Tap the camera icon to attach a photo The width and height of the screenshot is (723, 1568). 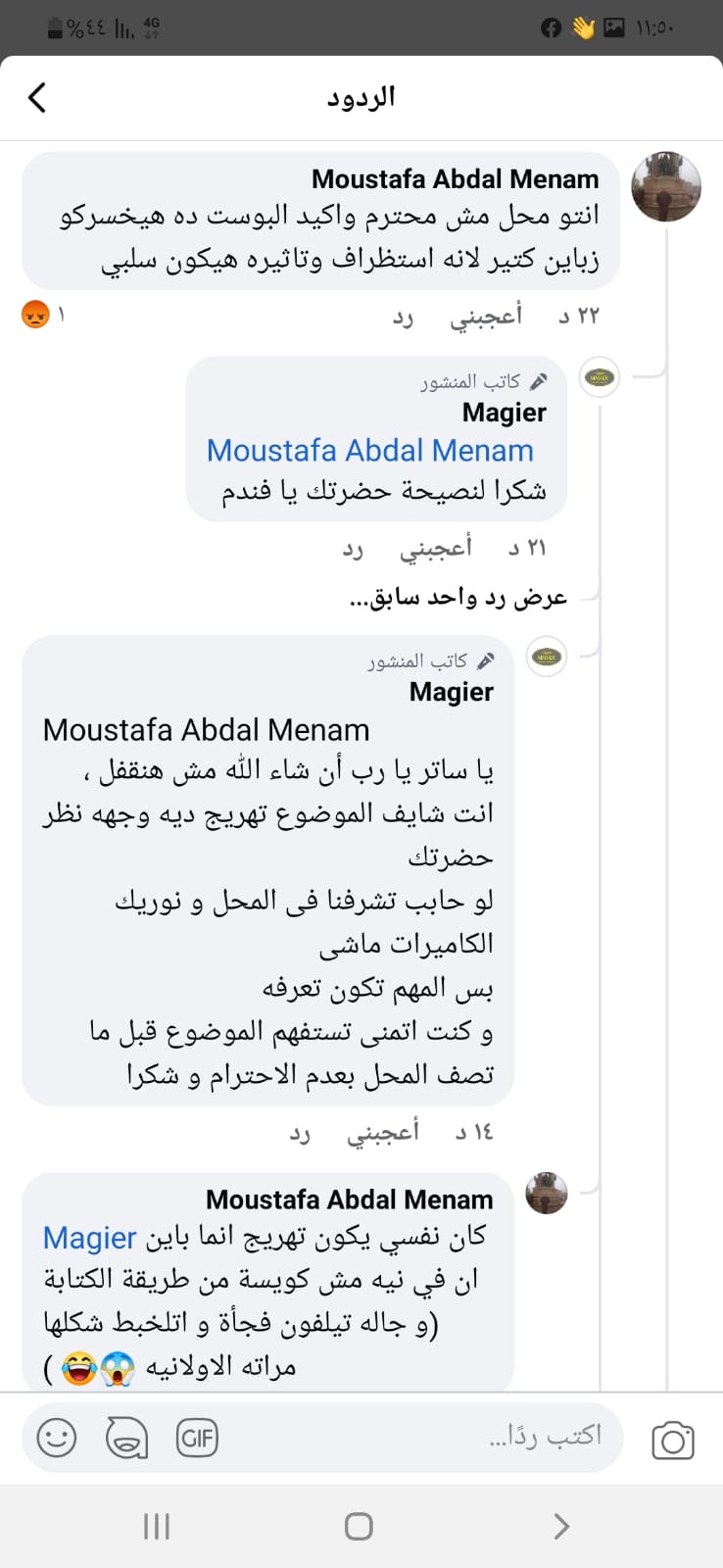(672, 1438)
